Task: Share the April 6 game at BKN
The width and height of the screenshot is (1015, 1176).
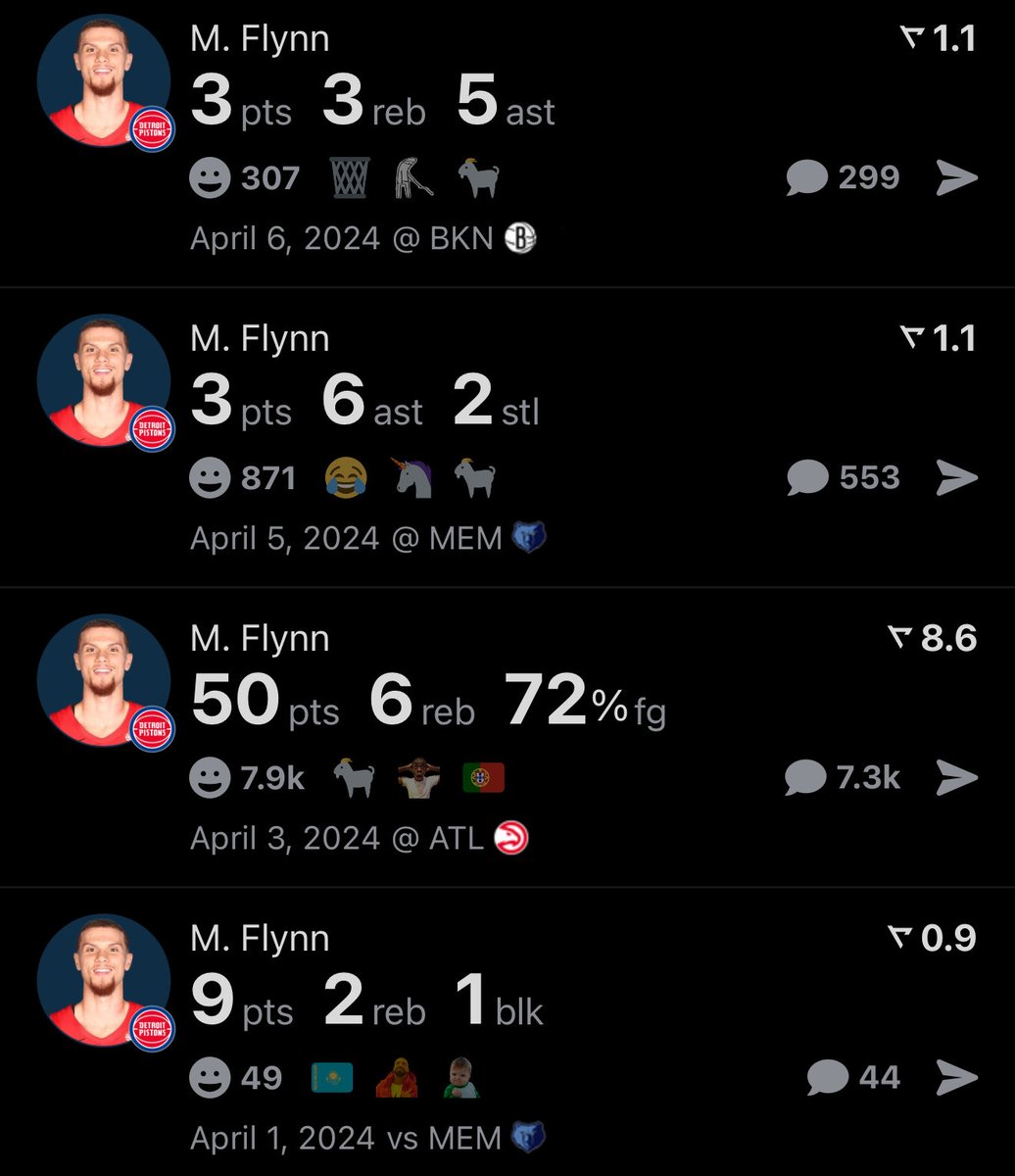Action: (956, 178)
